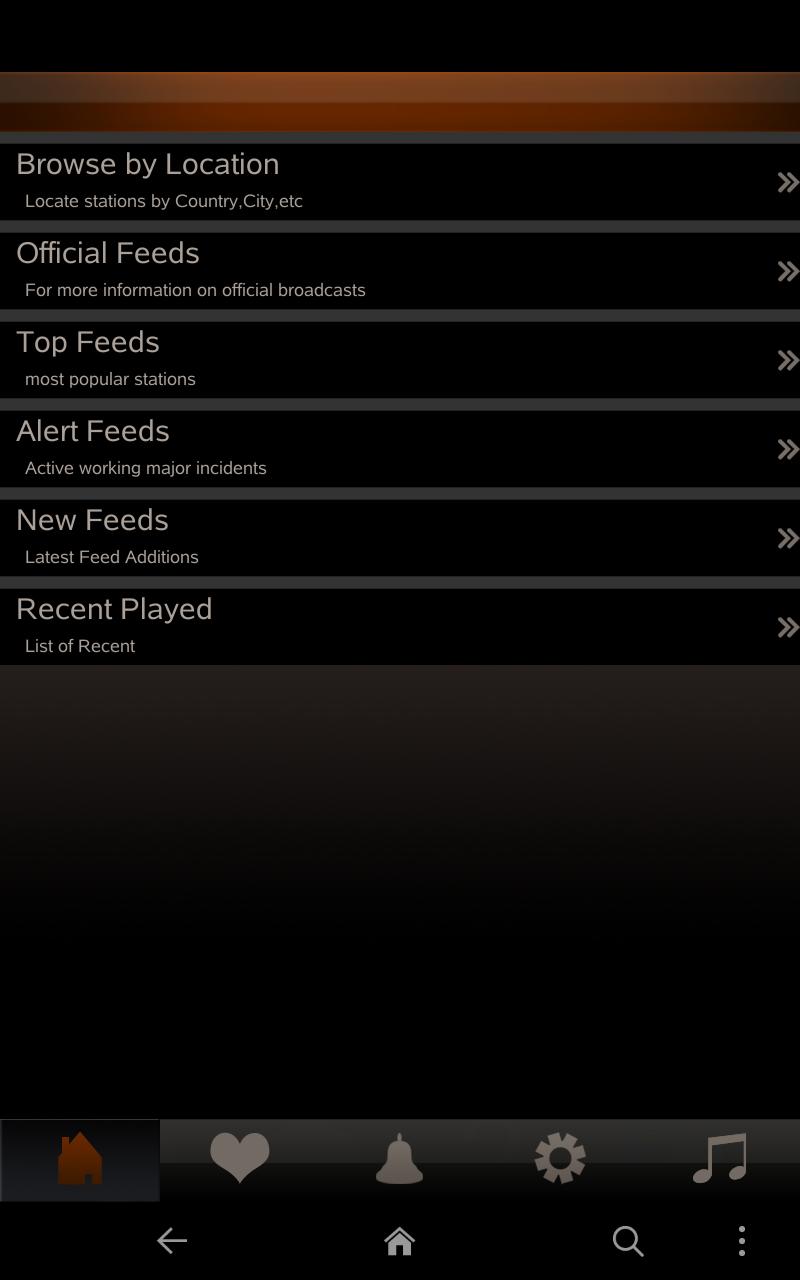800x1280 pixels.
Task: Tap the search magnifier icon
Action: 628,1242
